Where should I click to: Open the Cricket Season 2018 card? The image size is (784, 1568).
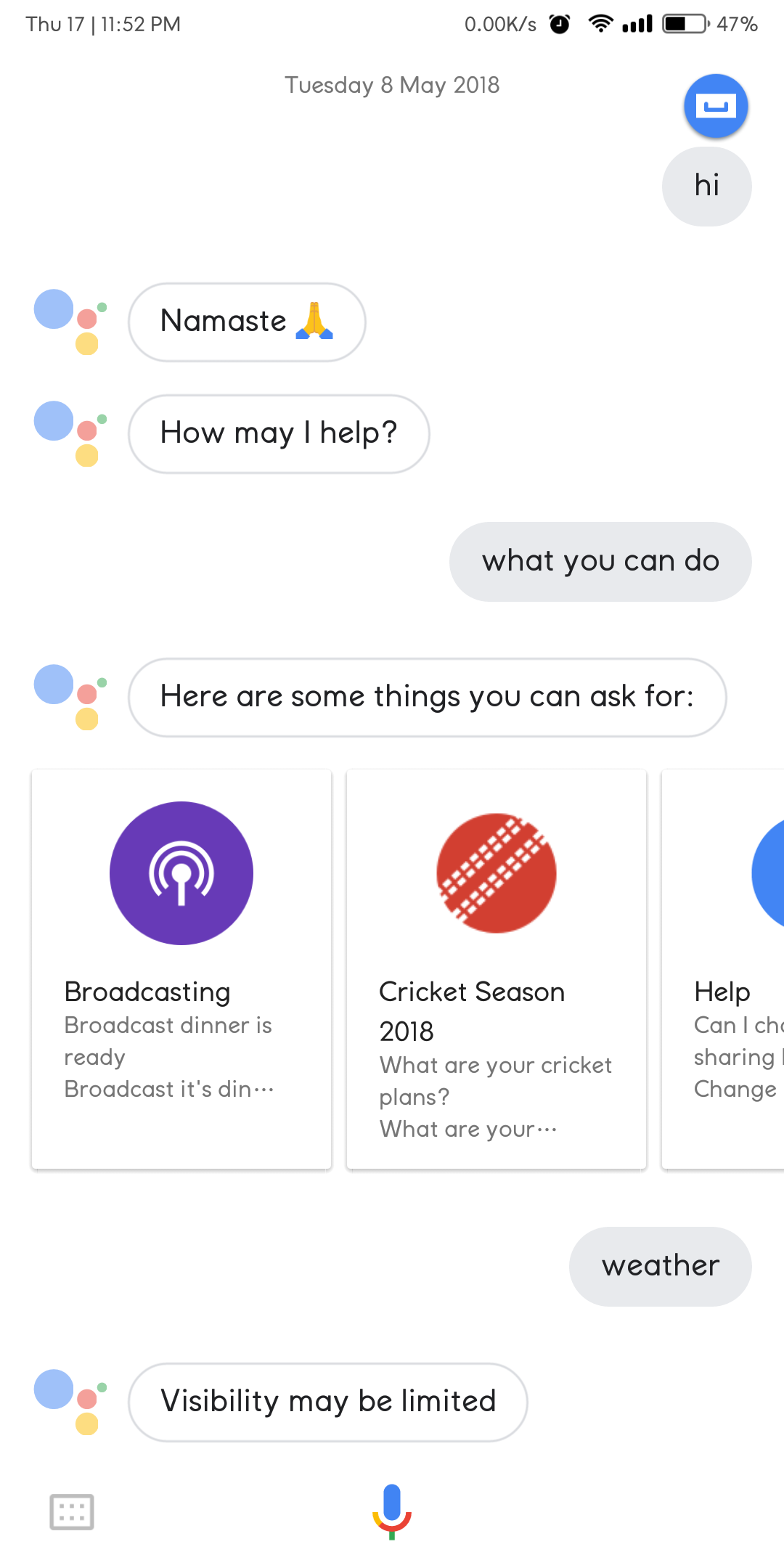497,968
